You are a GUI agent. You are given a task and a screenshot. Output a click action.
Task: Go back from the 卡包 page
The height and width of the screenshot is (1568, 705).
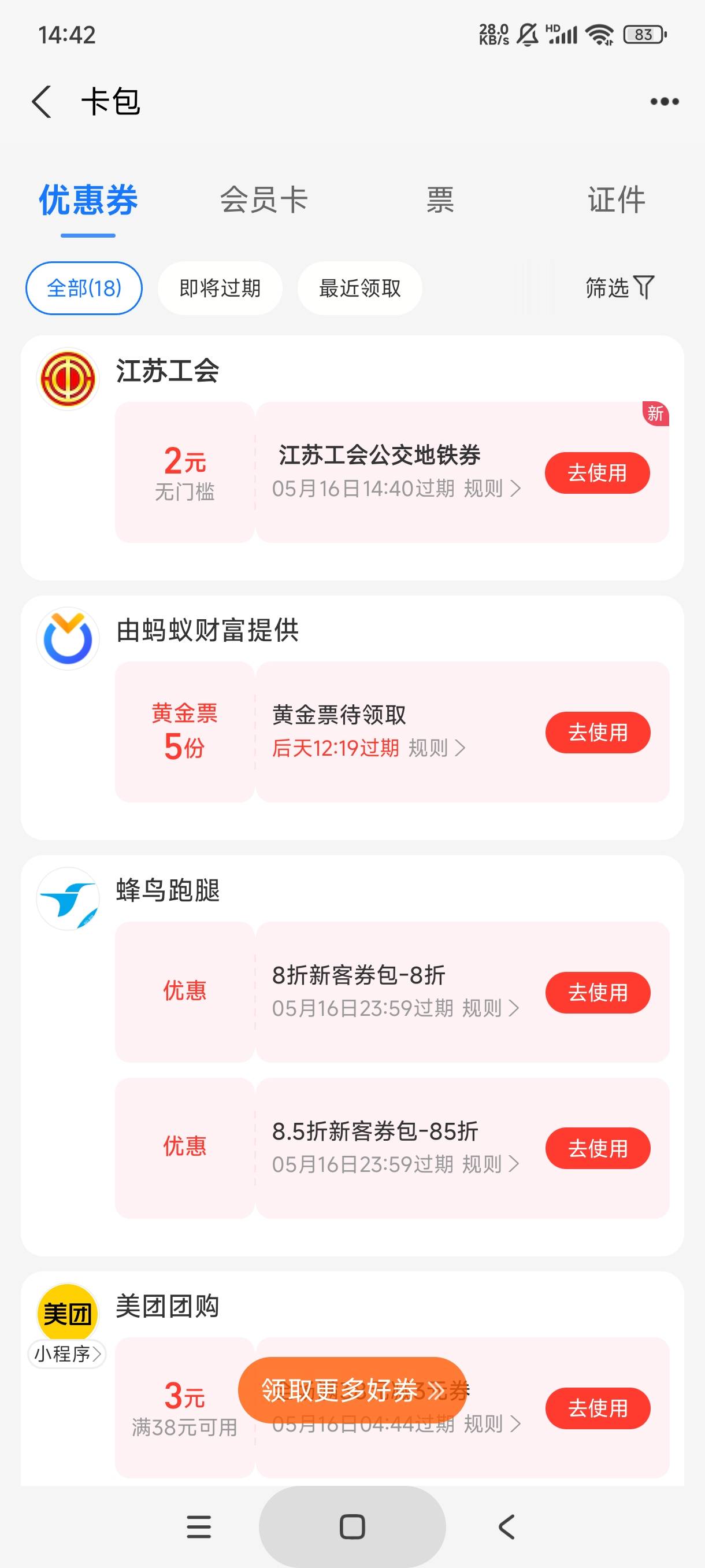point(42,102)
